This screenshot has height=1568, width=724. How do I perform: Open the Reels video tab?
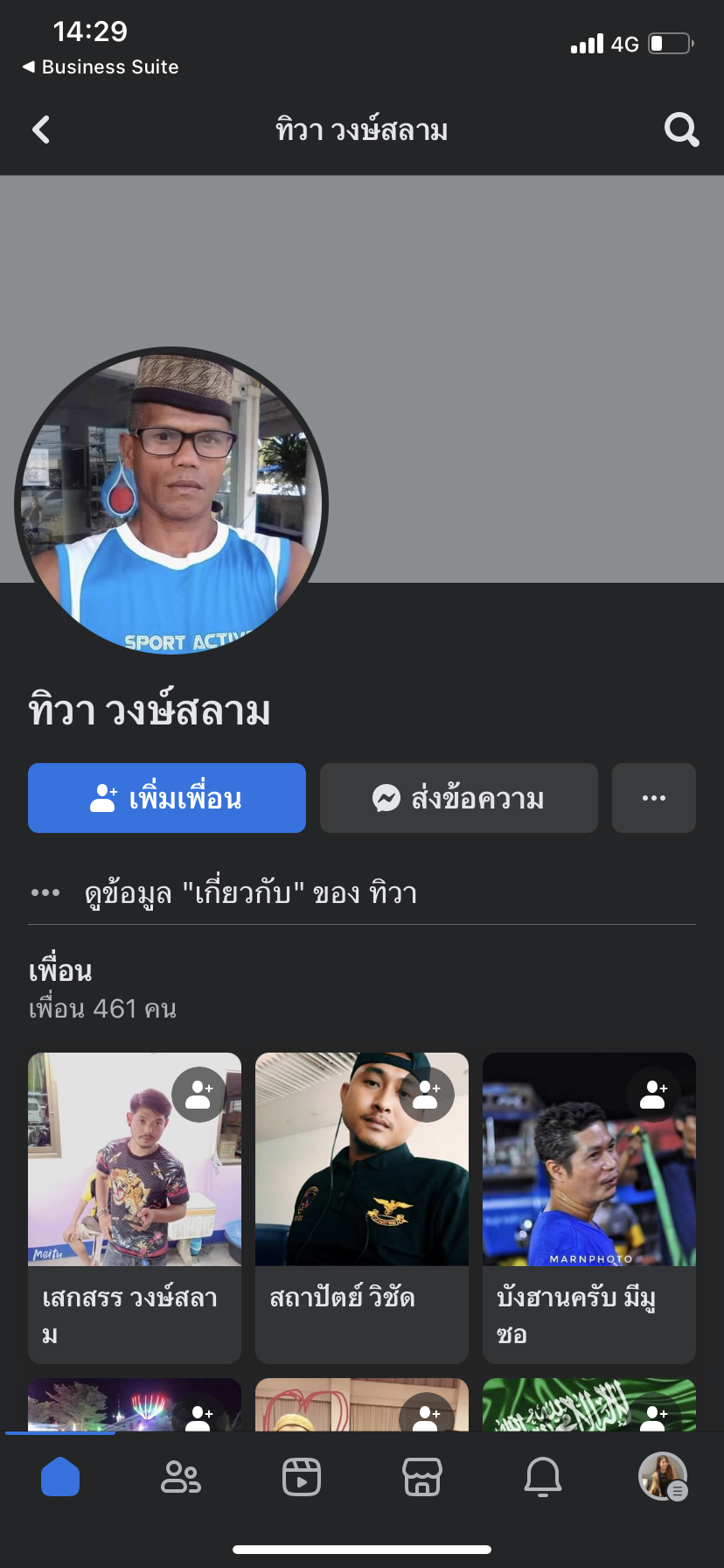[302, 1477]
